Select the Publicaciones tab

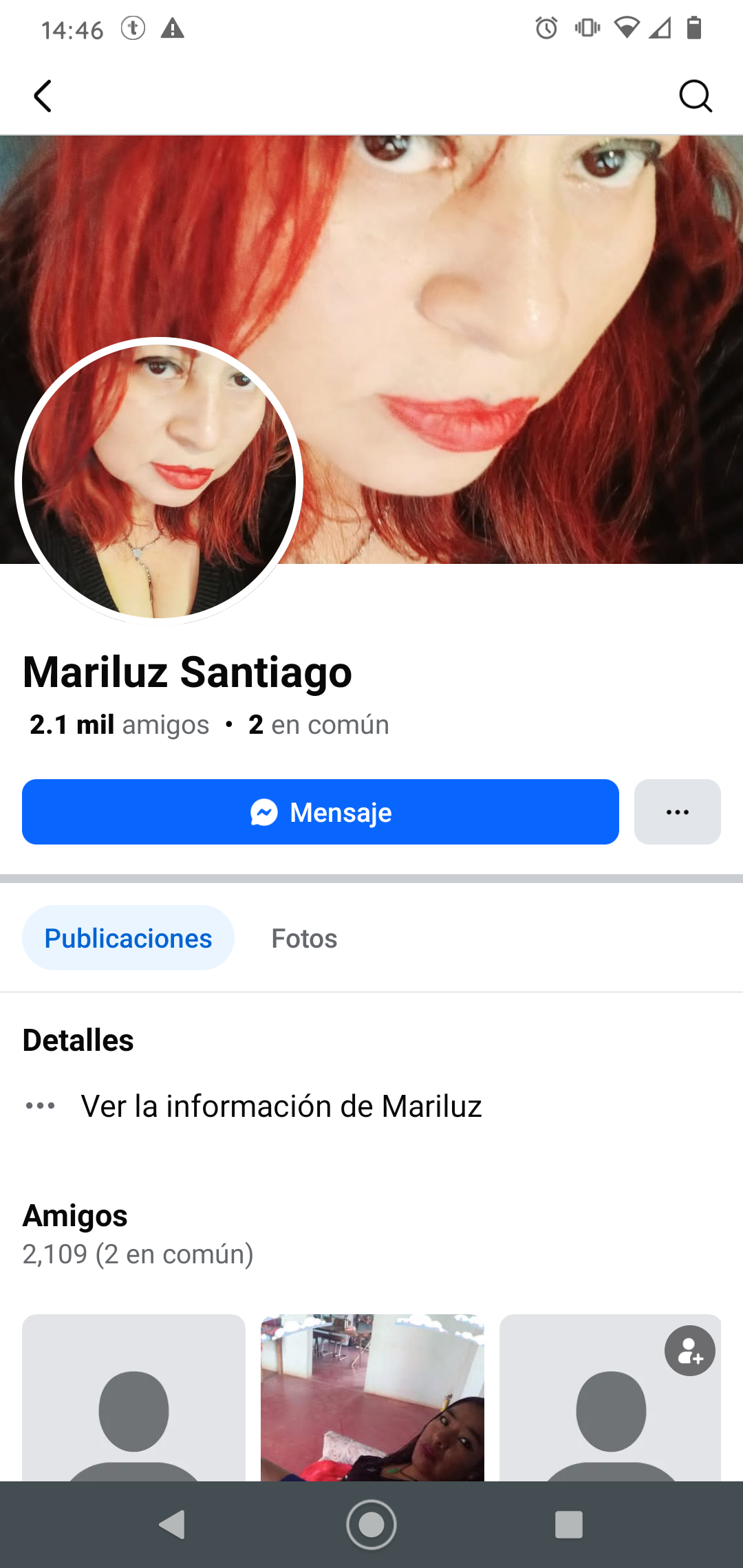click(128, 939)
